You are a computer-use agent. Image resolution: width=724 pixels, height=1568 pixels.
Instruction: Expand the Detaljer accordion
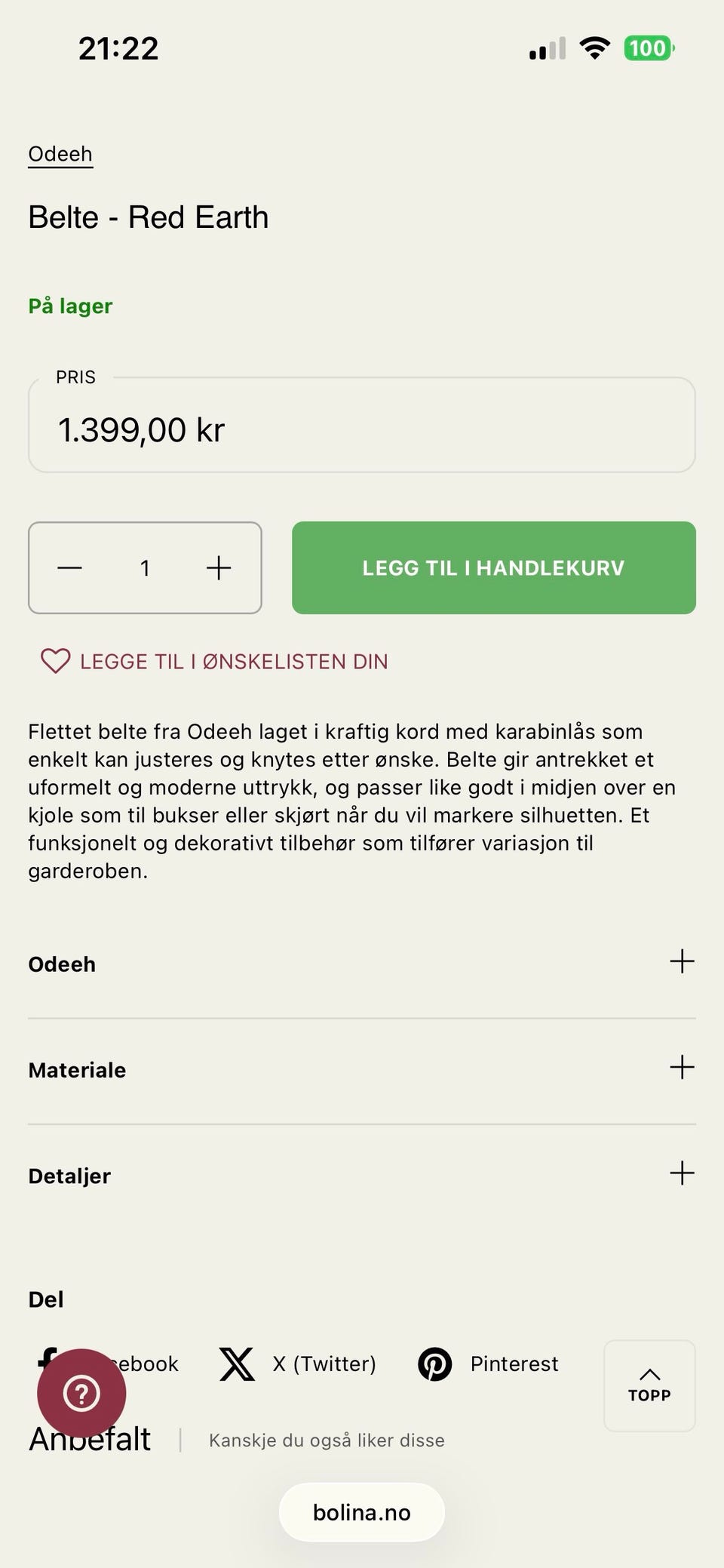click(681, 1174)
